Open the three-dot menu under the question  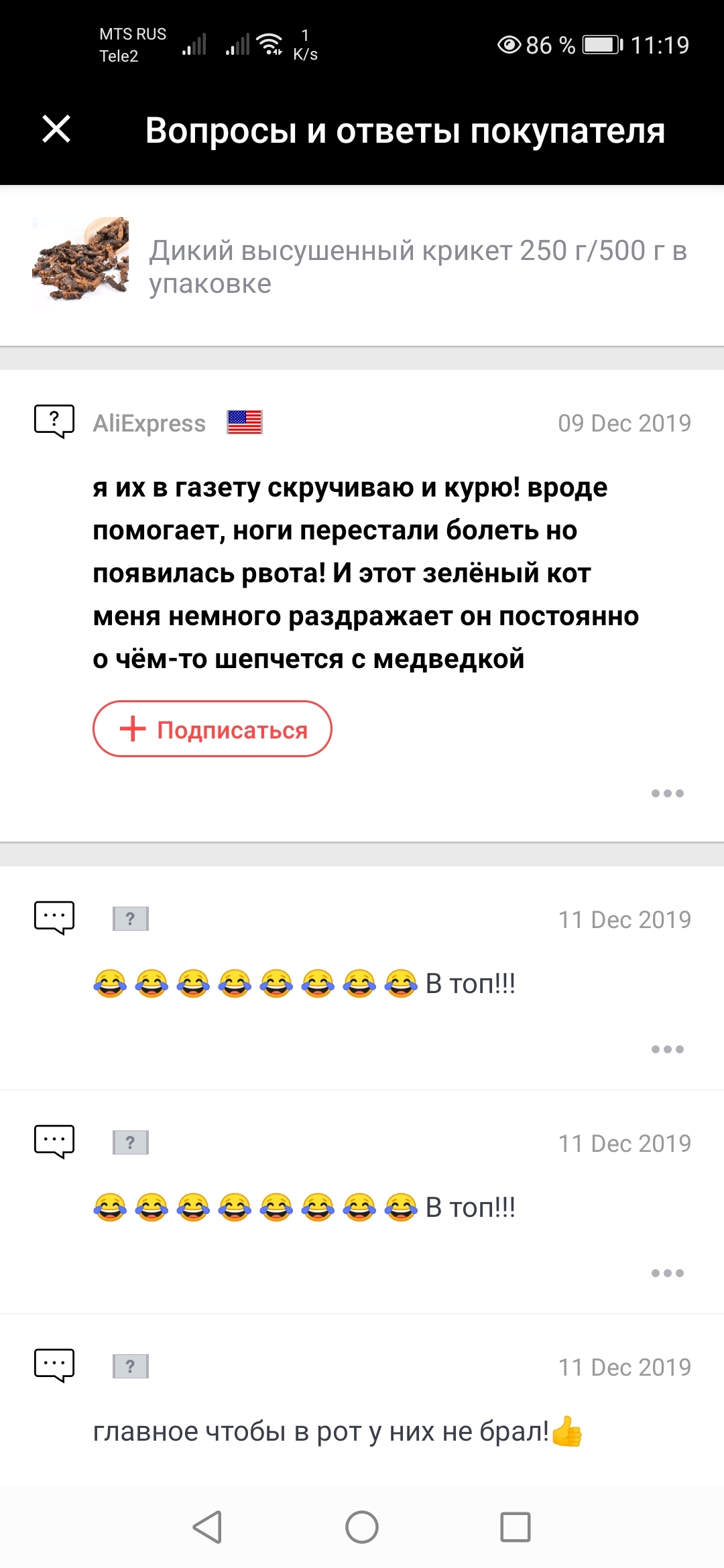click(668, 793)
